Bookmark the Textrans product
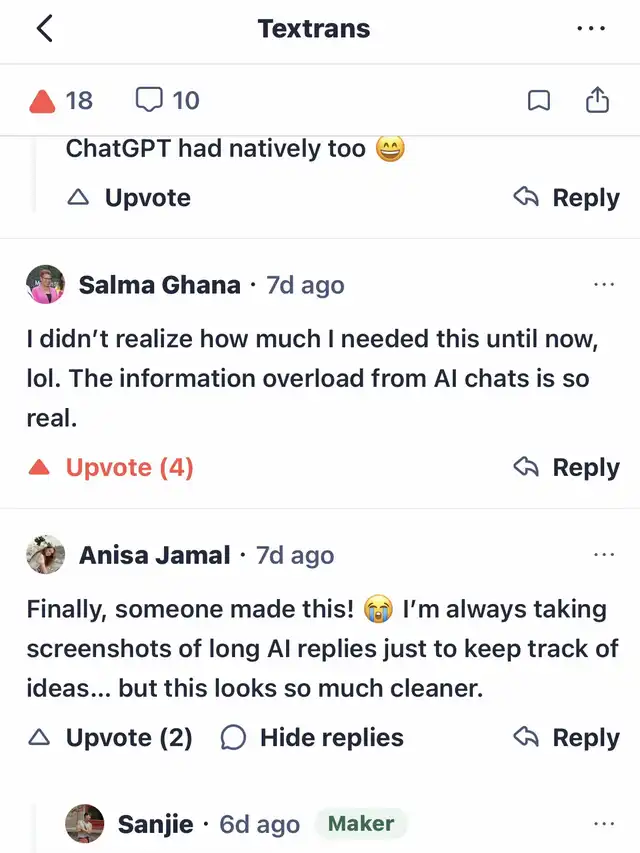Image resolution: width=640 pixels, height=853 pixels. coord(539,101)
